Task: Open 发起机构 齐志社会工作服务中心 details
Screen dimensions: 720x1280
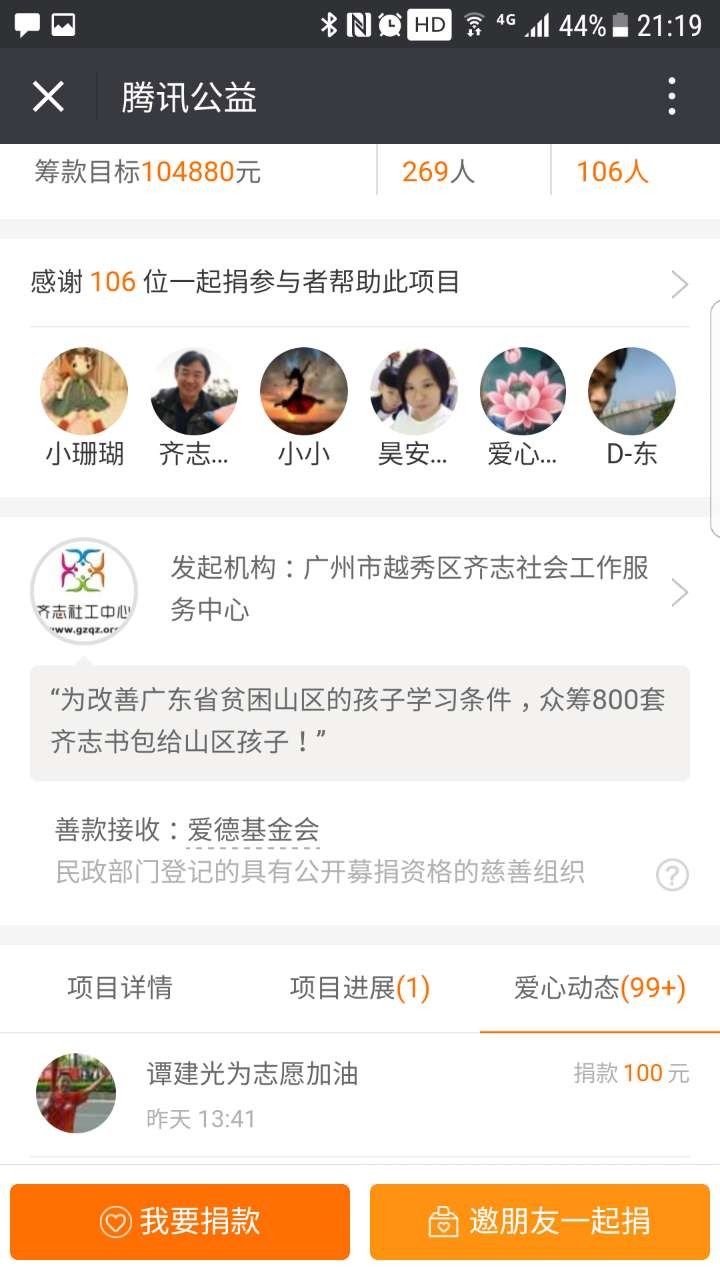Action: point(410,589)
